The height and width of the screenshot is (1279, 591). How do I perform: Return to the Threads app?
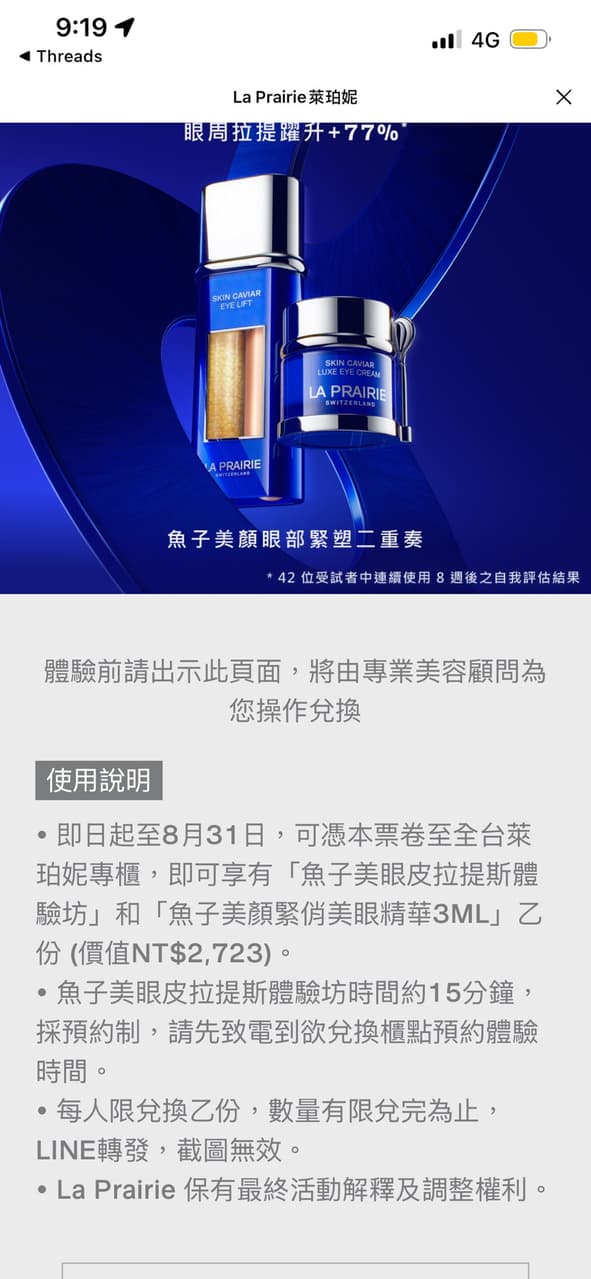60,57
